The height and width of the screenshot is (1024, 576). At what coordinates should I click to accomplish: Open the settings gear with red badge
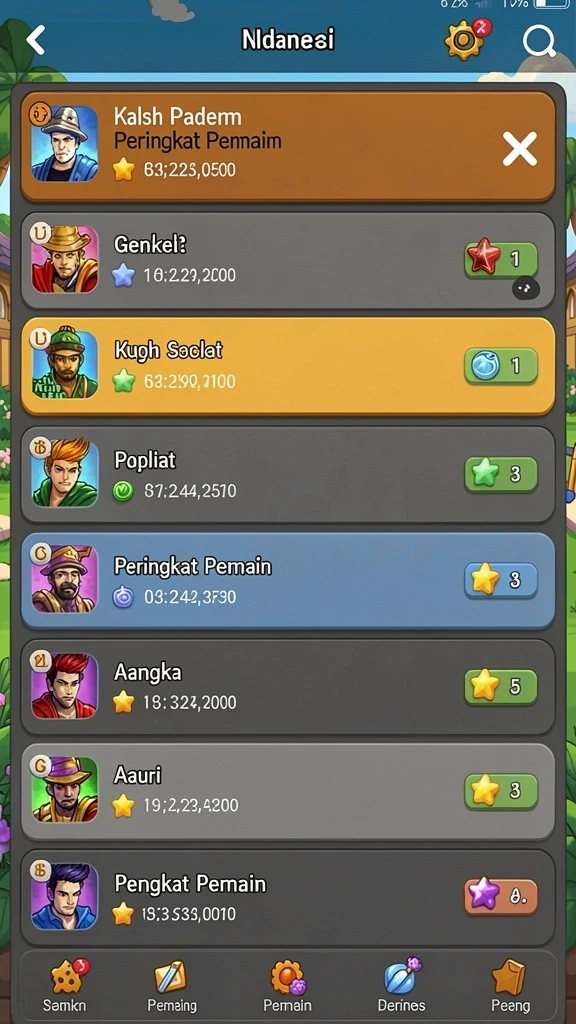466,39
